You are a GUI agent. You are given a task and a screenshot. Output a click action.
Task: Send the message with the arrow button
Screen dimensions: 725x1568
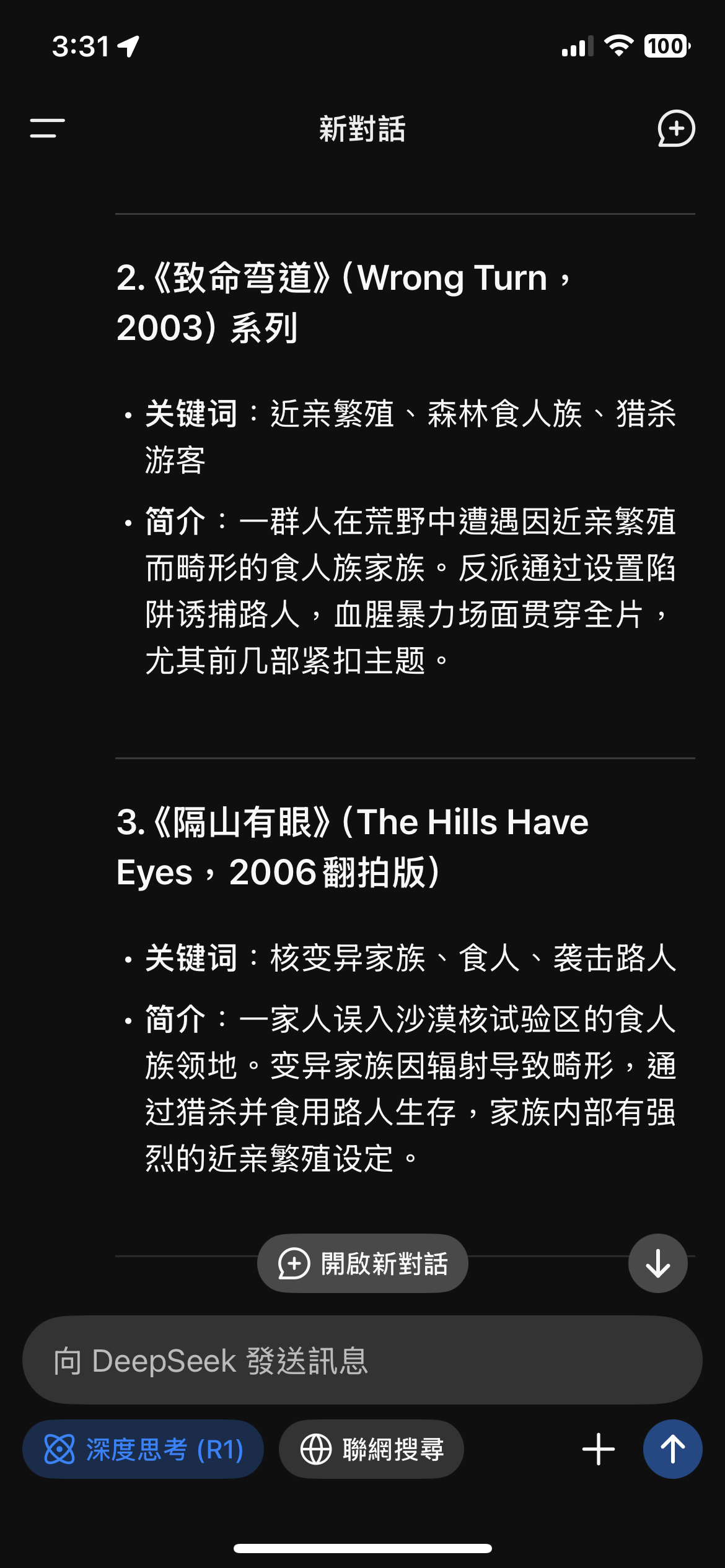coord(672,1449)
